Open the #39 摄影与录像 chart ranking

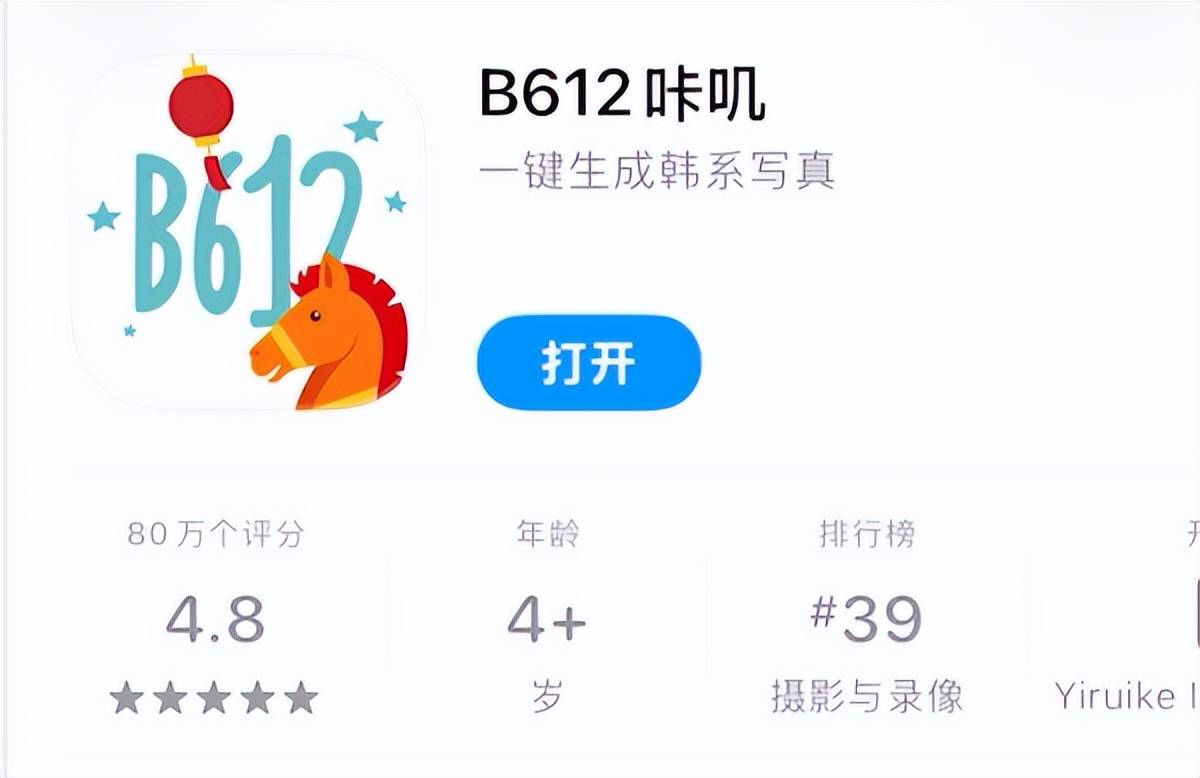(x=866, y=620)
